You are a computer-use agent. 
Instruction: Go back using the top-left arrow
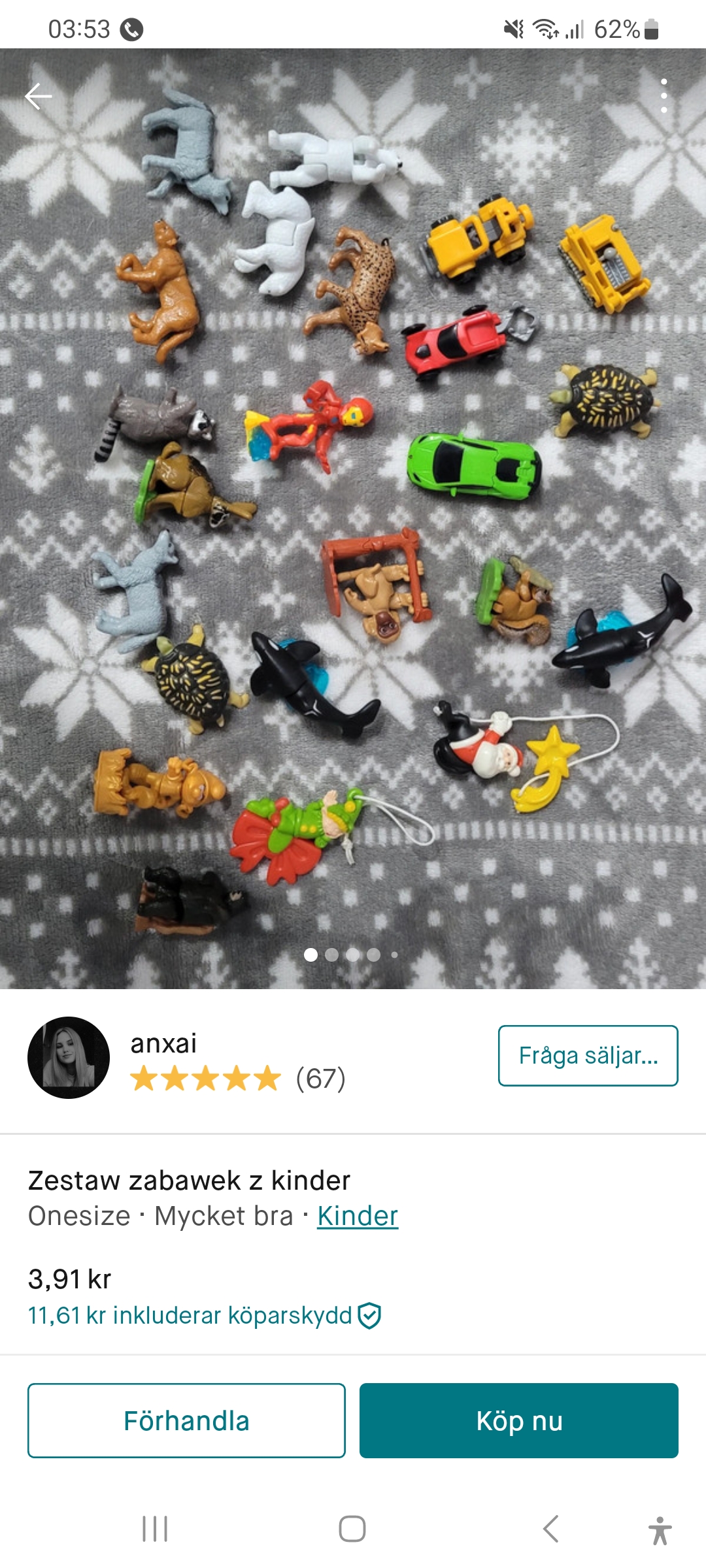coord(38,97)
